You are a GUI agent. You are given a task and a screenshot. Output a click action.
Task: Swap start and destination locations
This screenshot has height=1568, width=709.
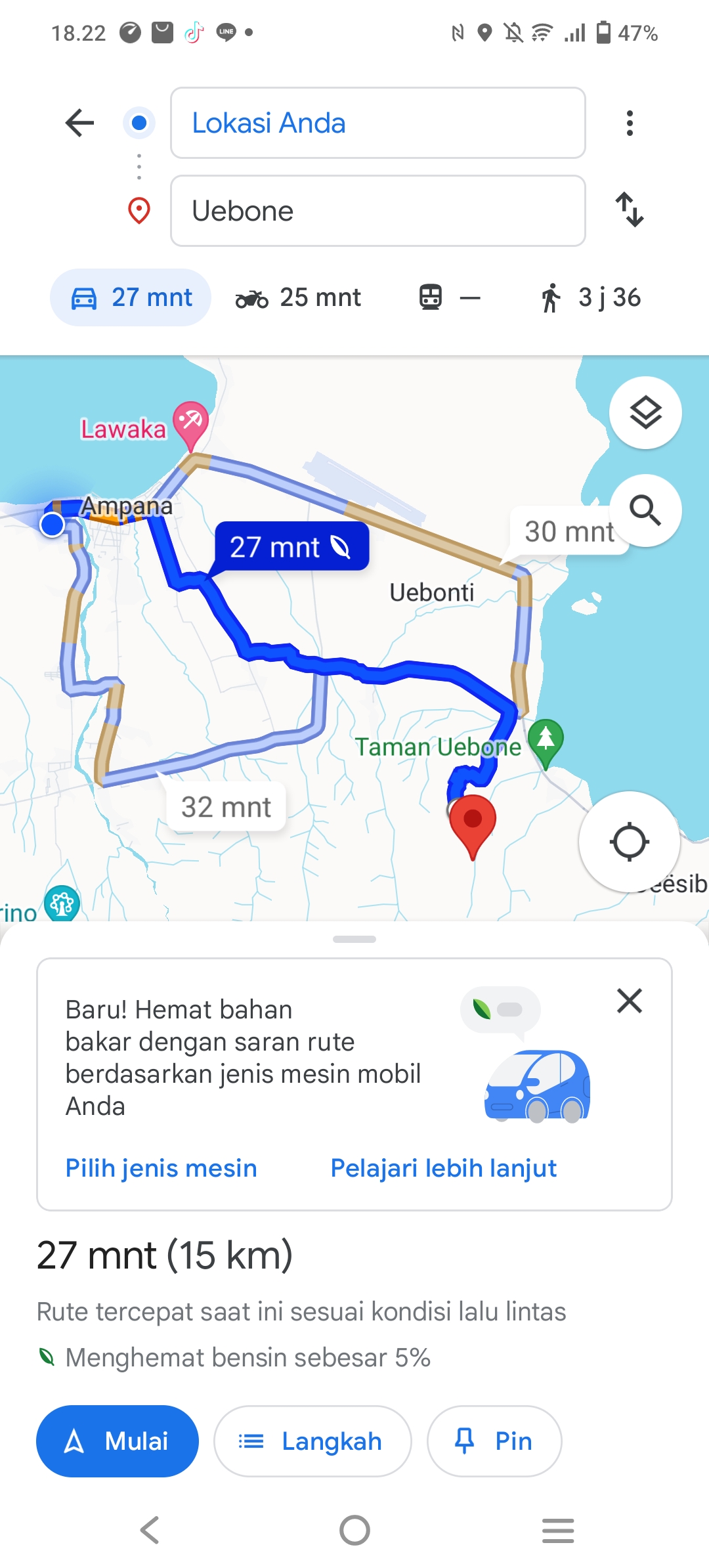[x=630, y=210]
